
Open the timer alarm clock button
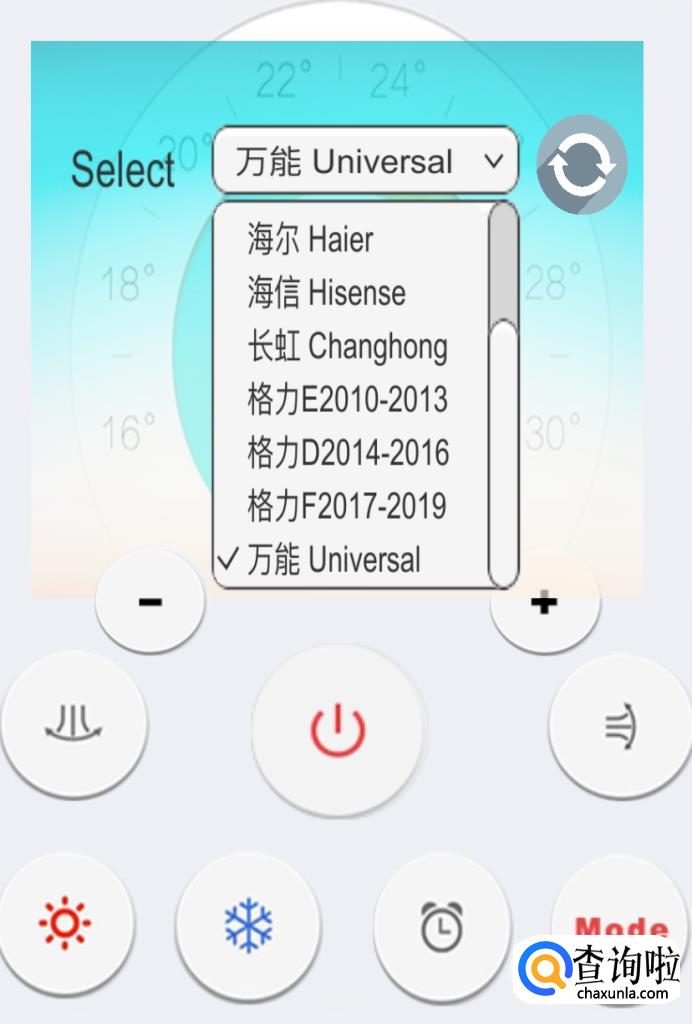point(441,926)
